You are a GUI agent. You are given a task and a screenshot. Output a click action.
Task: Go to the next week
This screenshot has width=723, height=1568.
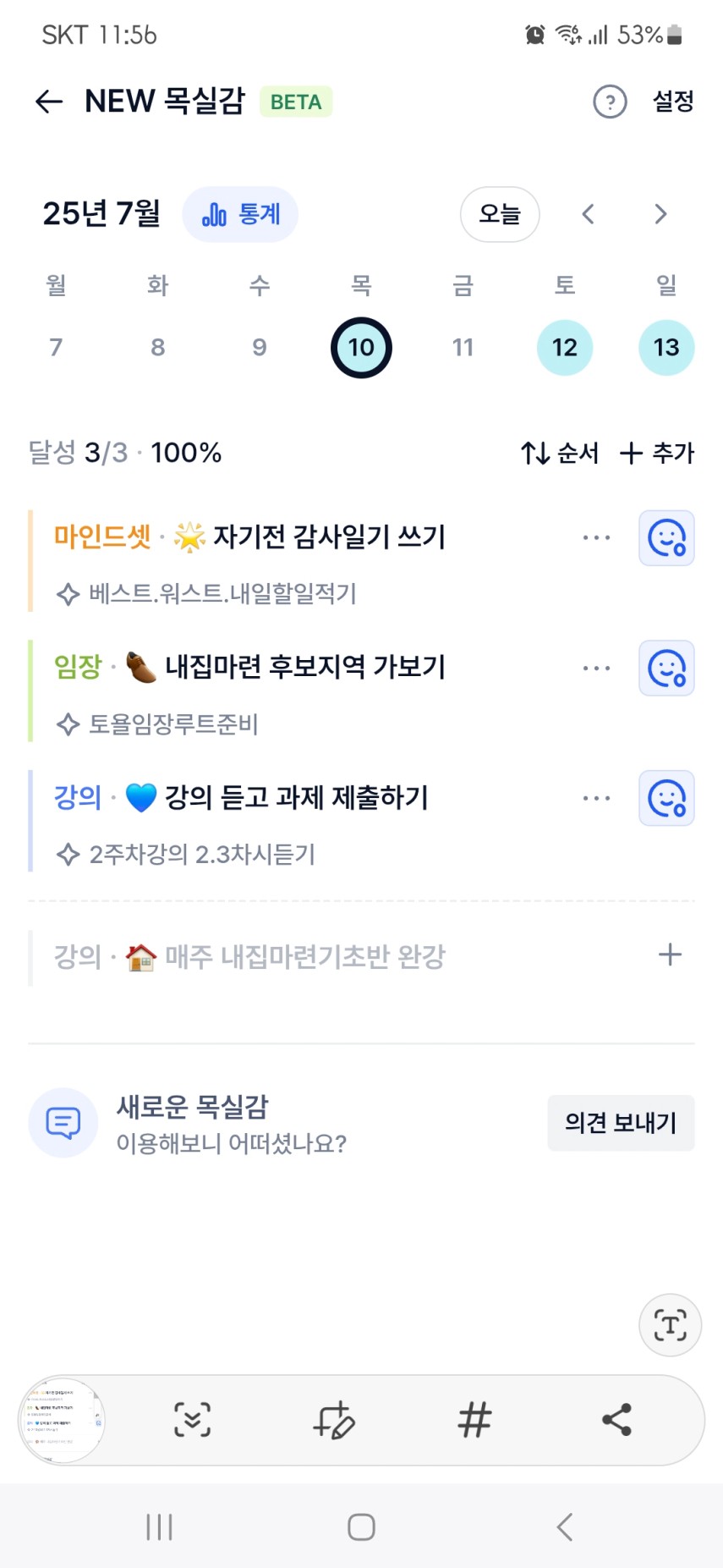point(660,214)
